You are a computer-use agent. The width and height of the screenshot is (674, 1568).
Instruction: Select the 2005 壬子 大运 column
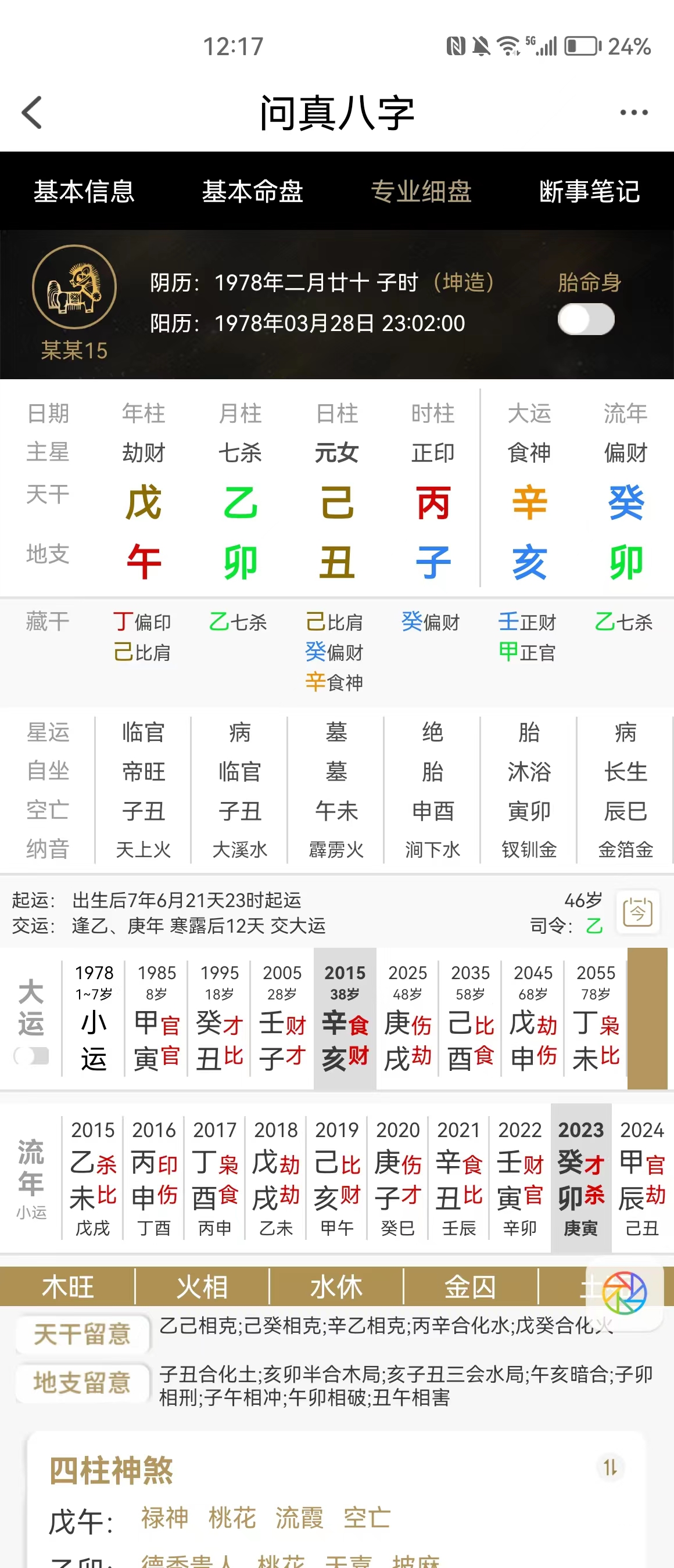coord(282,1017)
